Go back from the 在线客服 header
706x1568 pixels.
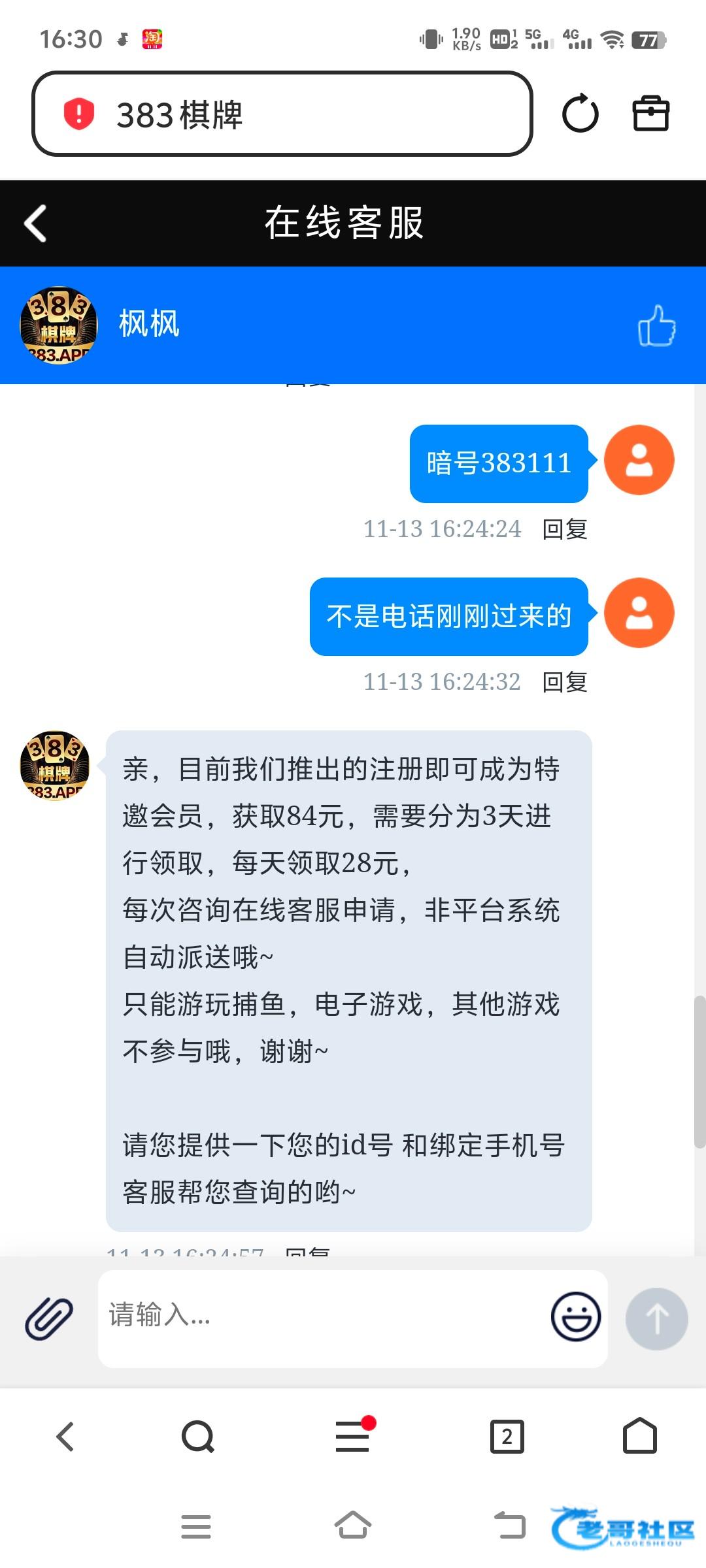(x=35, y=223)
